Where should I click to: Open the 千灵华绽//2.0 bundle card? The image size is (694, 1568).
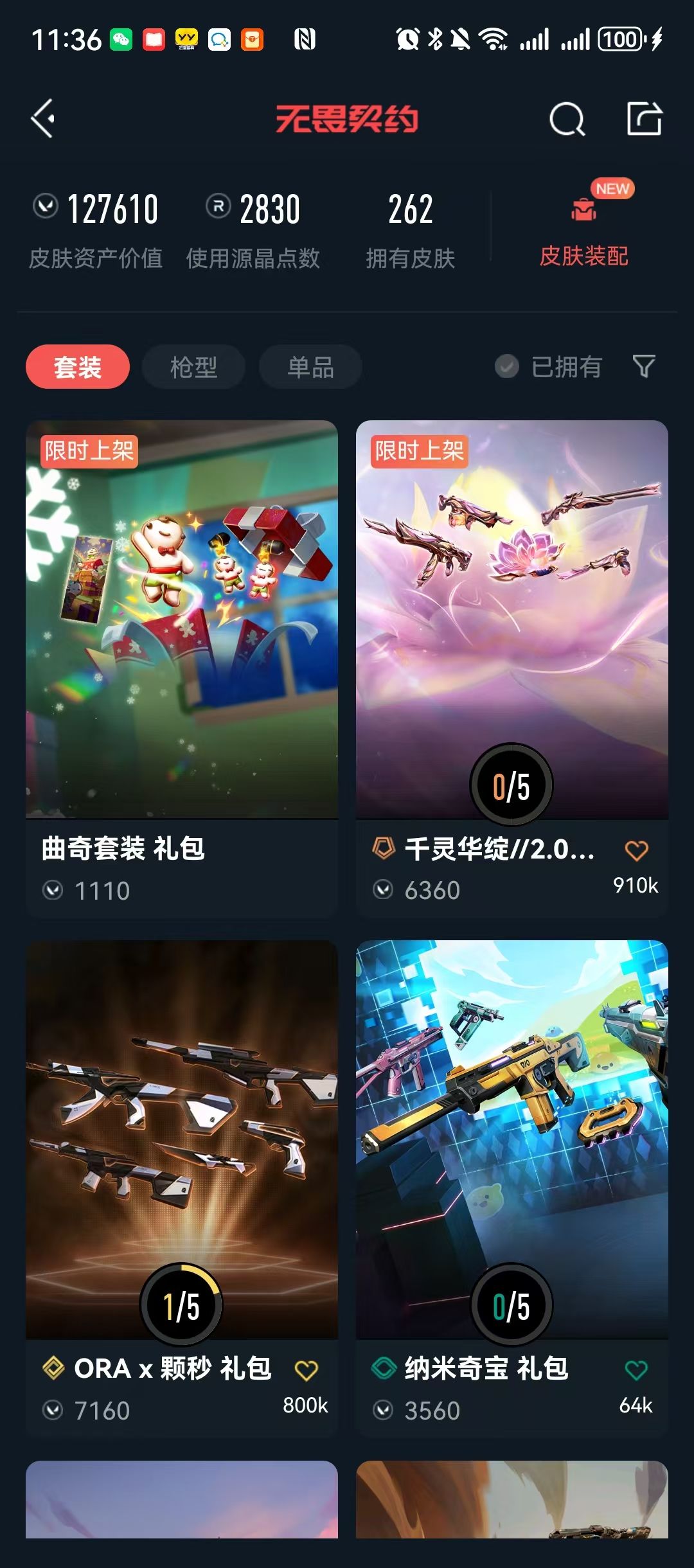[512, 669]
